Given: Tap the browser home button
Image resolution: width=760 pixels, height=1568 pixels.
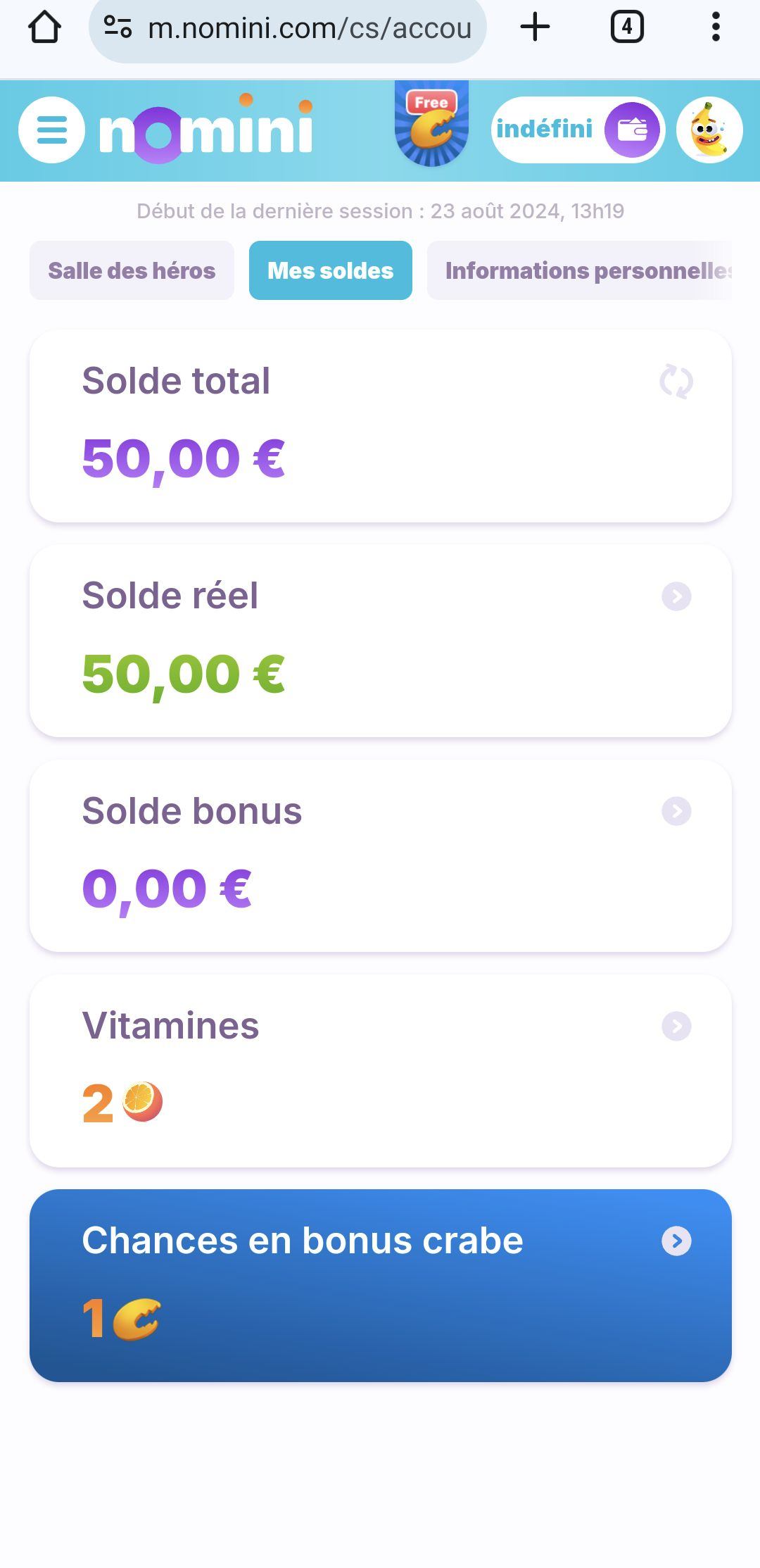Looking at the screenshot, I should pos(44,27).
